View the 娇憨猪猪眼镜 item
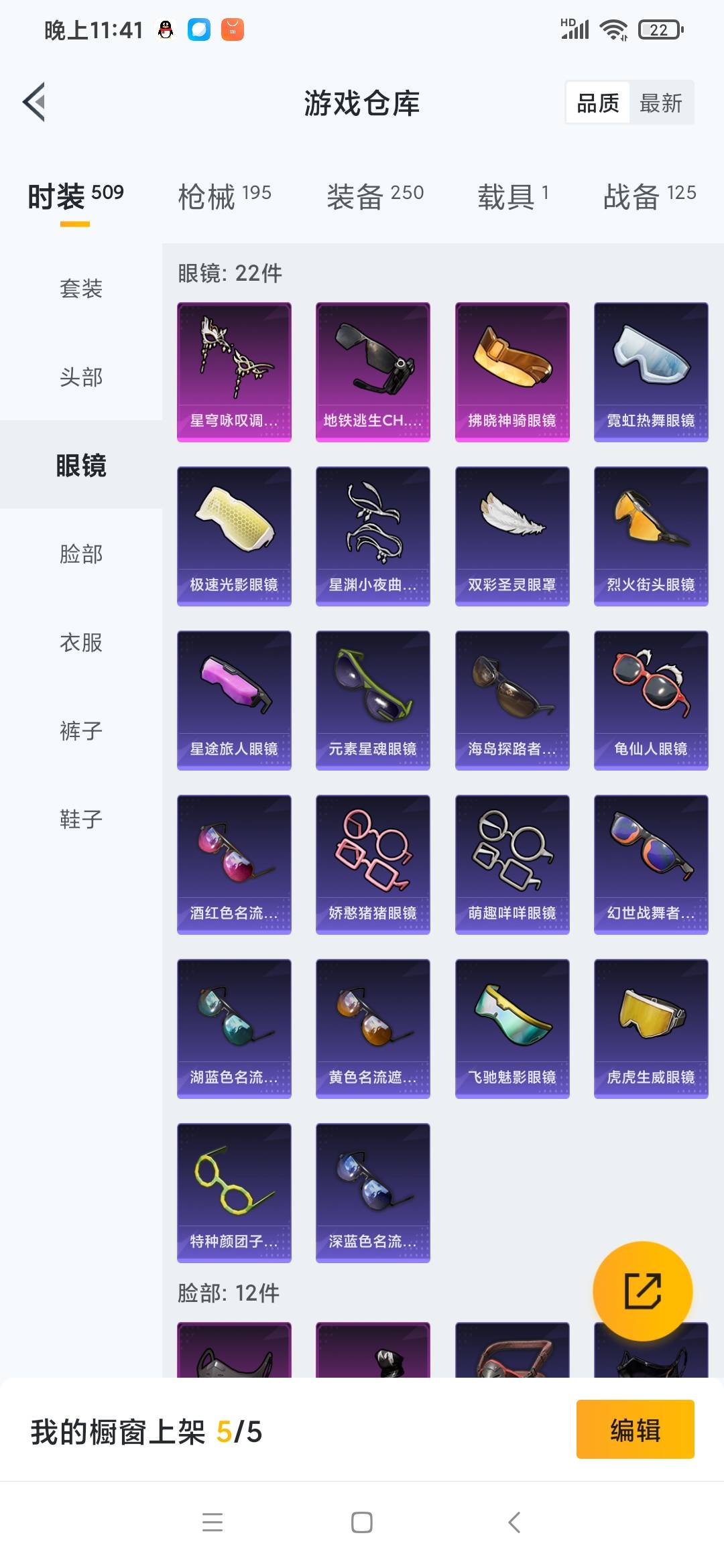This screenshot has width=724, height=1568. coord(373,864)
